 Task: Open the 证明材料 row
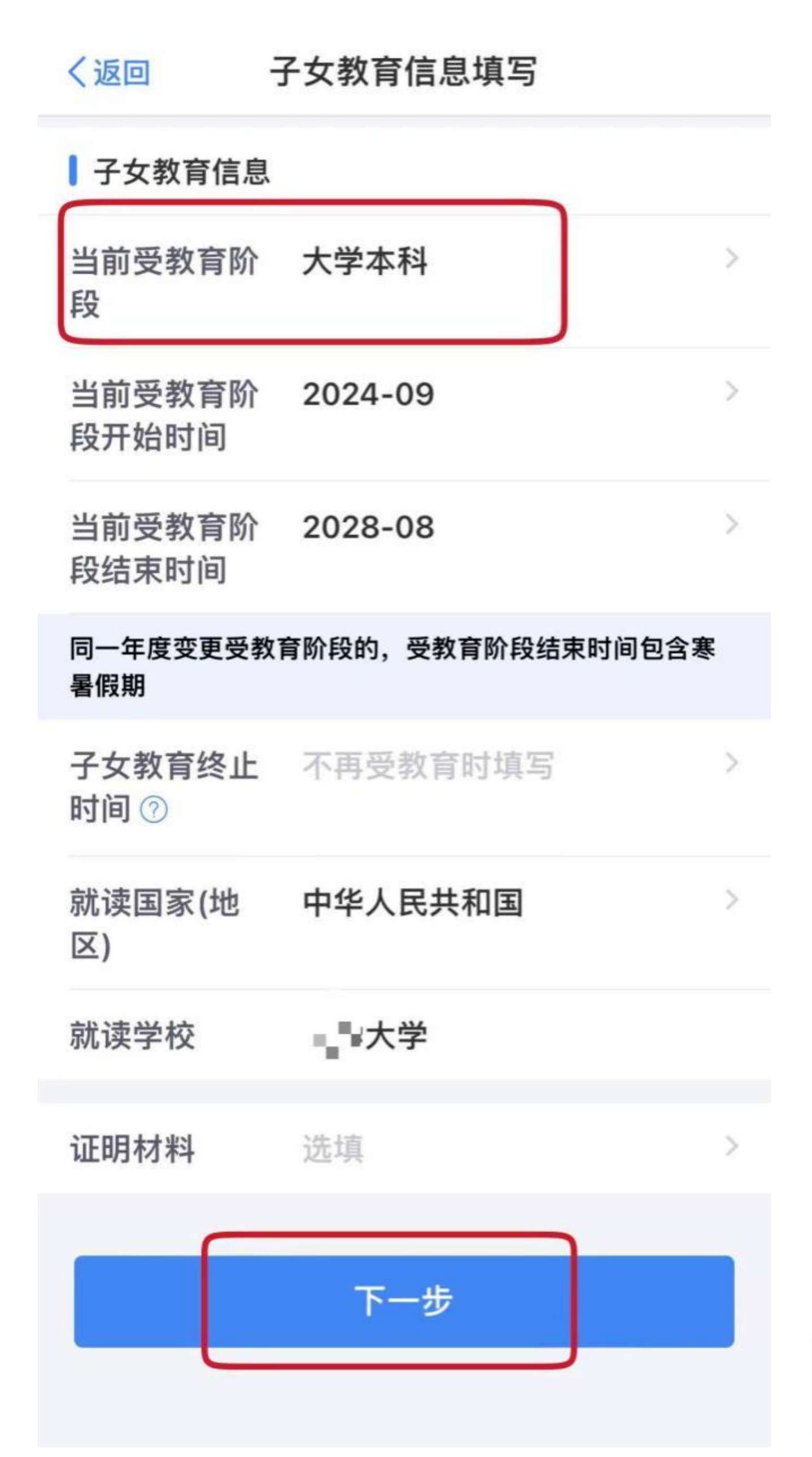coord(404,1148)
